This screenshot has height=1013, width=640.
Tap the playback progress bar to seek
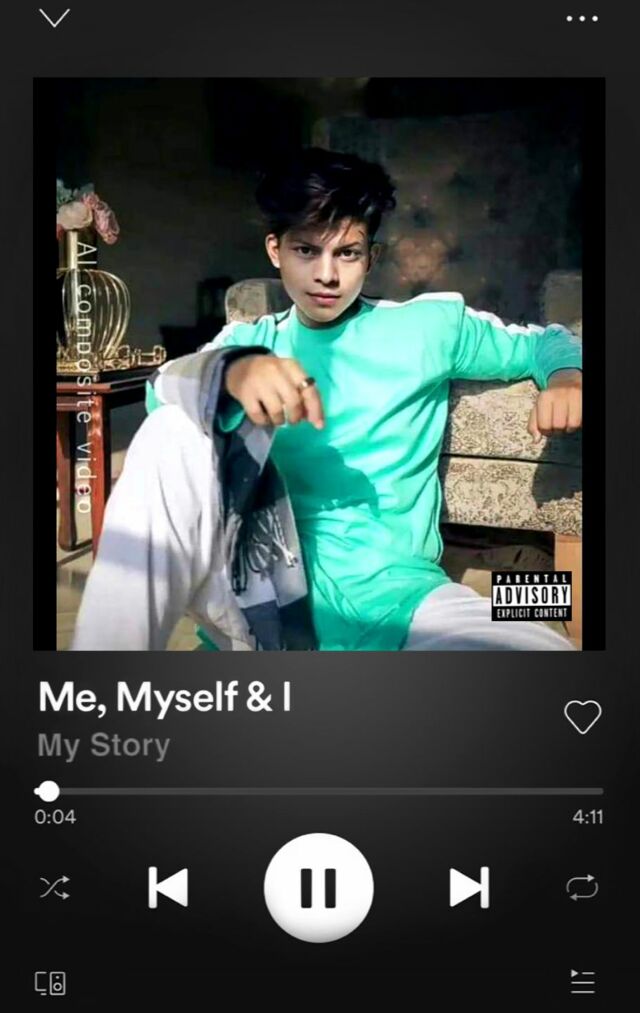click(320, 791)
